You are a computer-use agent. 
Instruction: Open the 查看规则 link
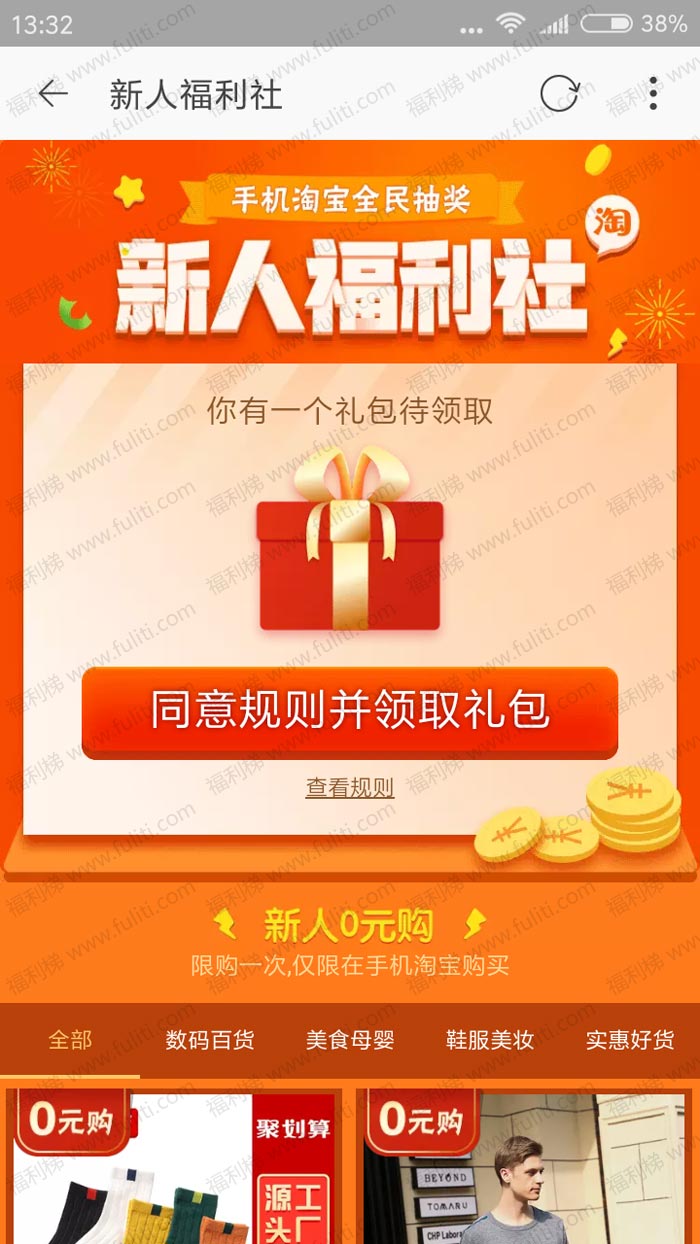click(350, 788)
